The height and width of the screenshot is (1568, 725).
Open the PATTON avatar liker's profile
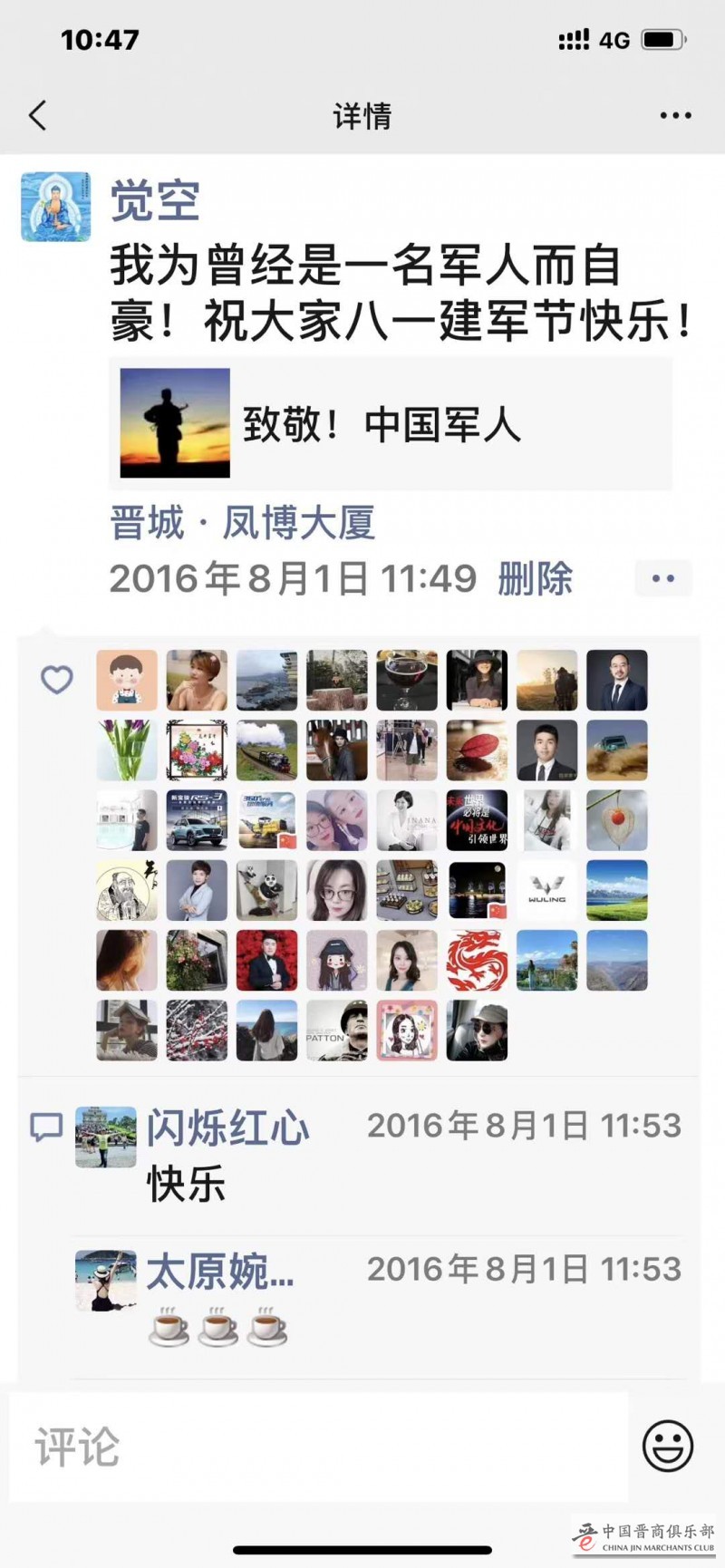click(x=336, y=1031)
